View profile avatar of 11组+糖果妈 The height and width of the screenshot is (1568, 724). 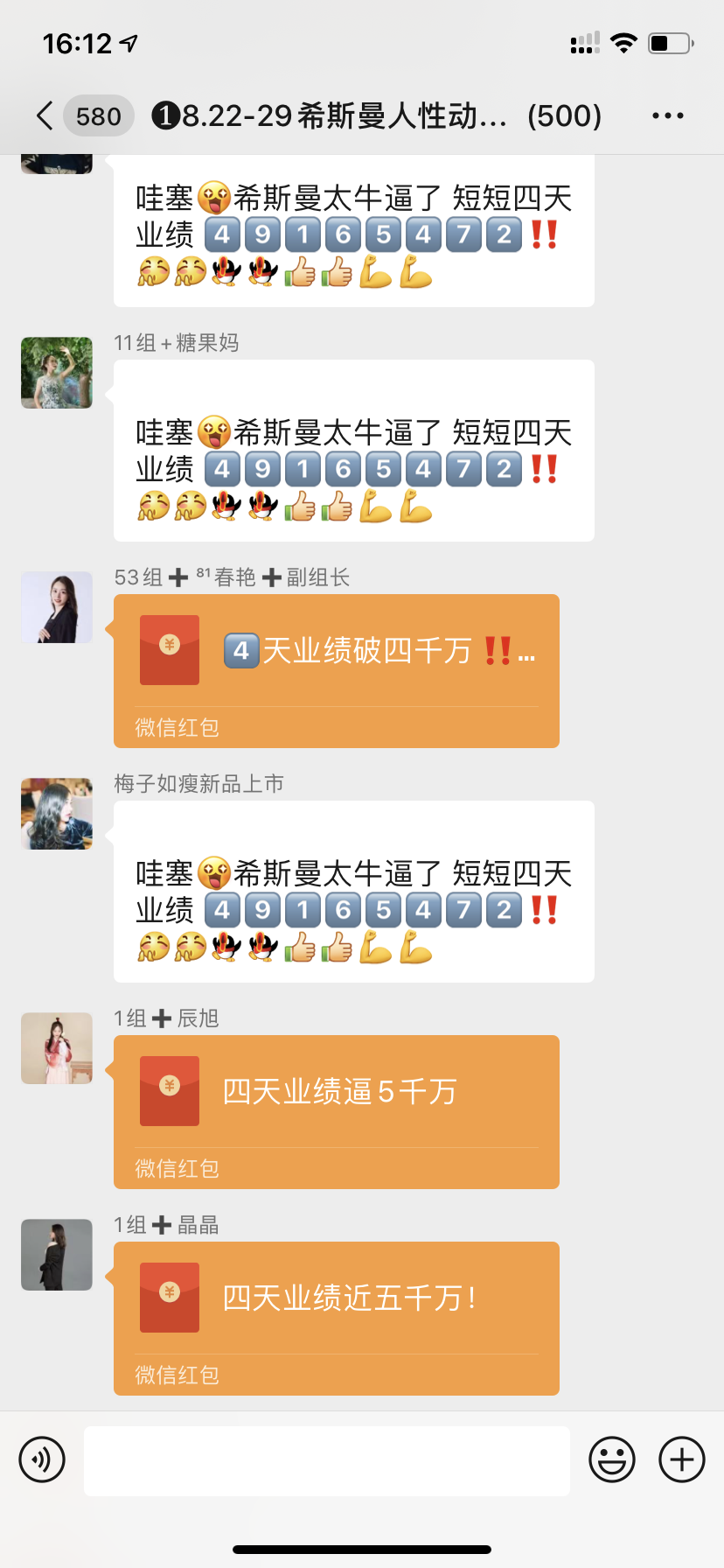point(57,373)
